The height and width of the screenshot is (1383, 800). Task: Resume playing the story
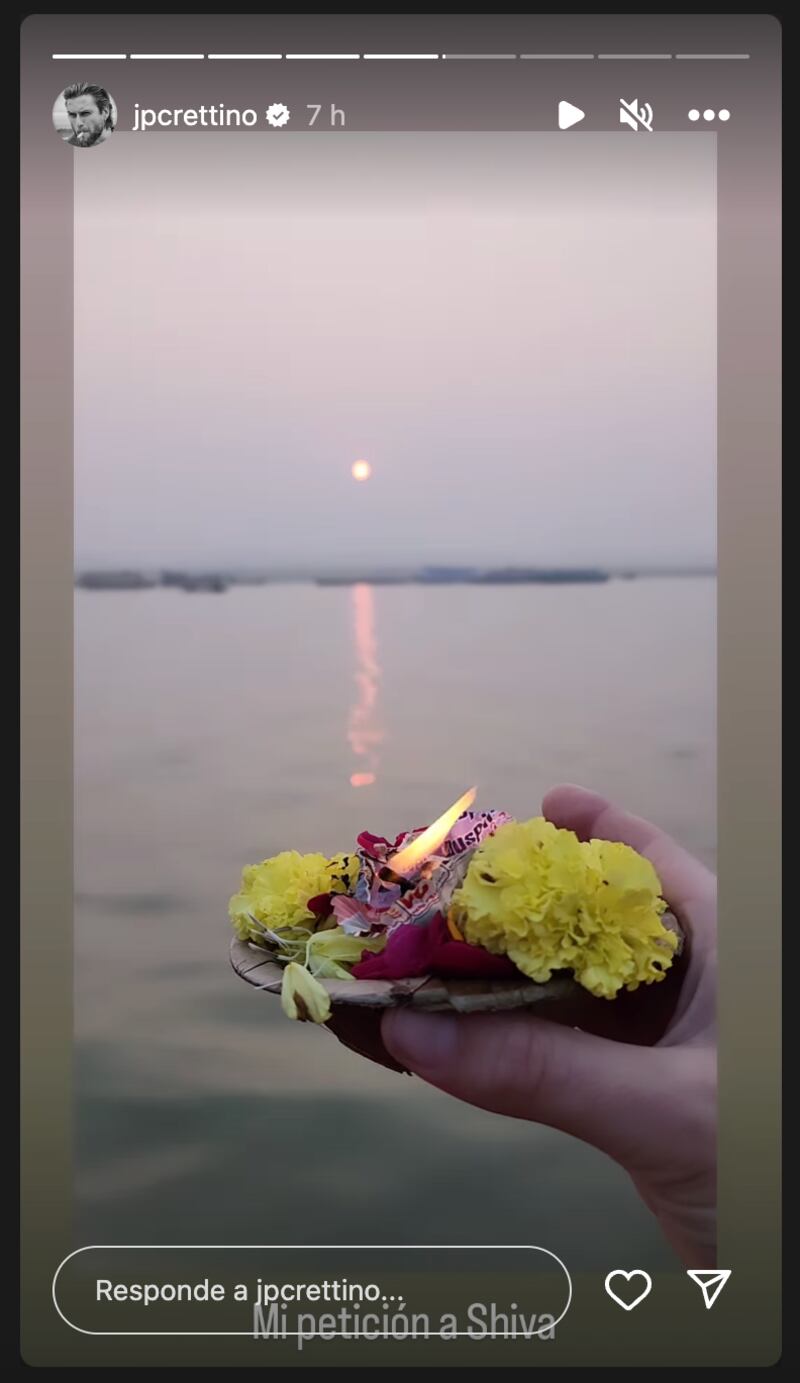click(571, 116)
